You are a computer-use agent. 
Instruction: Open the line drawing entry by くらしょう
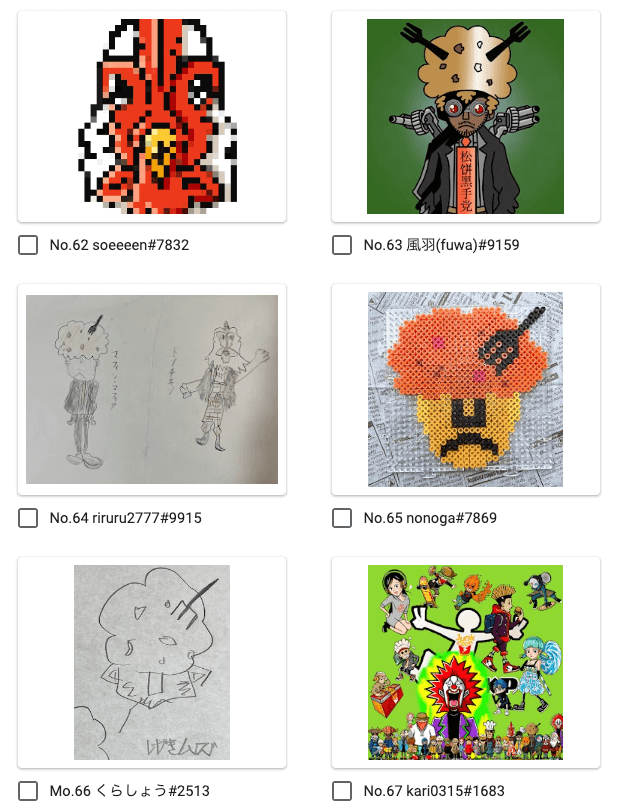(152, 662)
